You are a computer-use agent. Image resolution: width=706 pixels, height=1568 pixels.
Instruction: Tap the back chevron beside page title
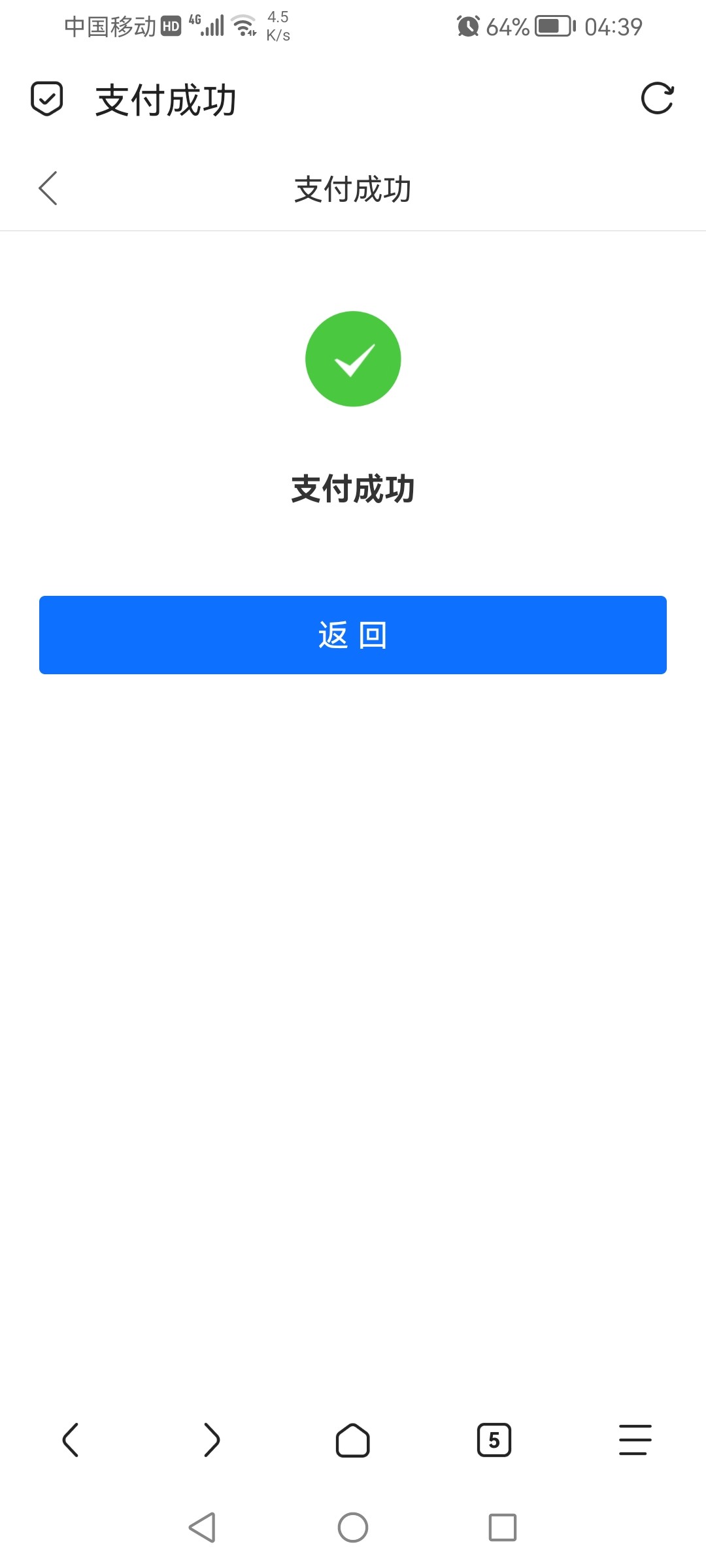click(x=47, y=189)
